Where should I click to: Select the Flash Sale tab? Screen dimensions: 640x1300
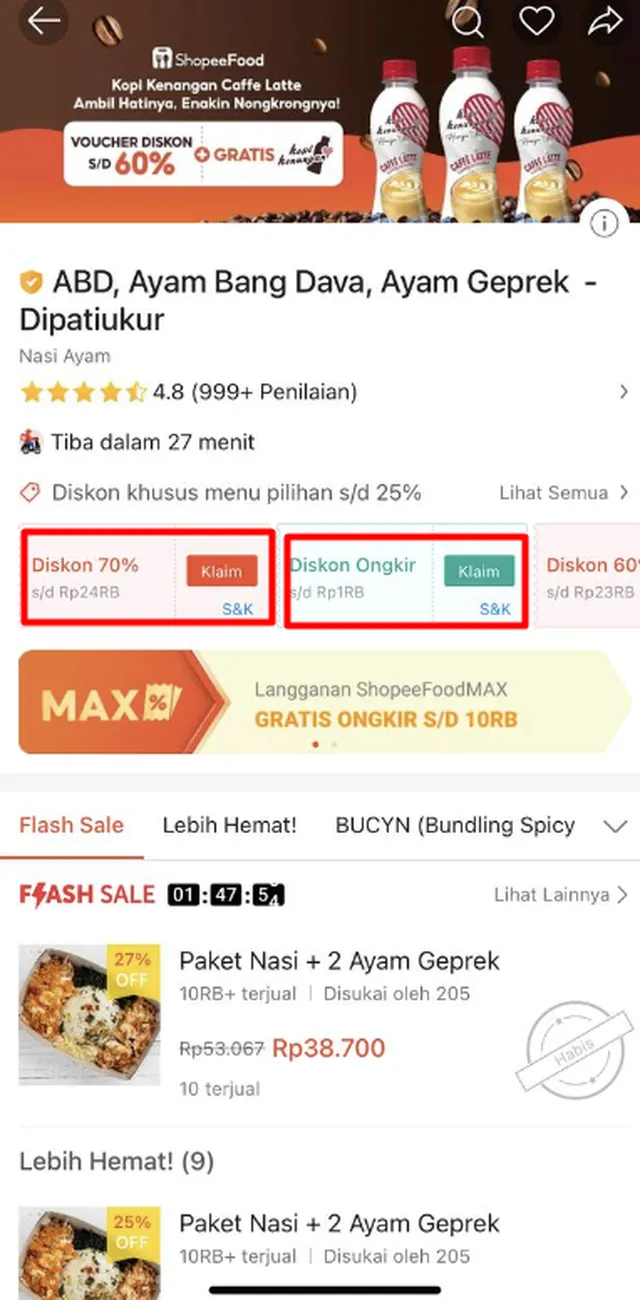click(72, 825)
